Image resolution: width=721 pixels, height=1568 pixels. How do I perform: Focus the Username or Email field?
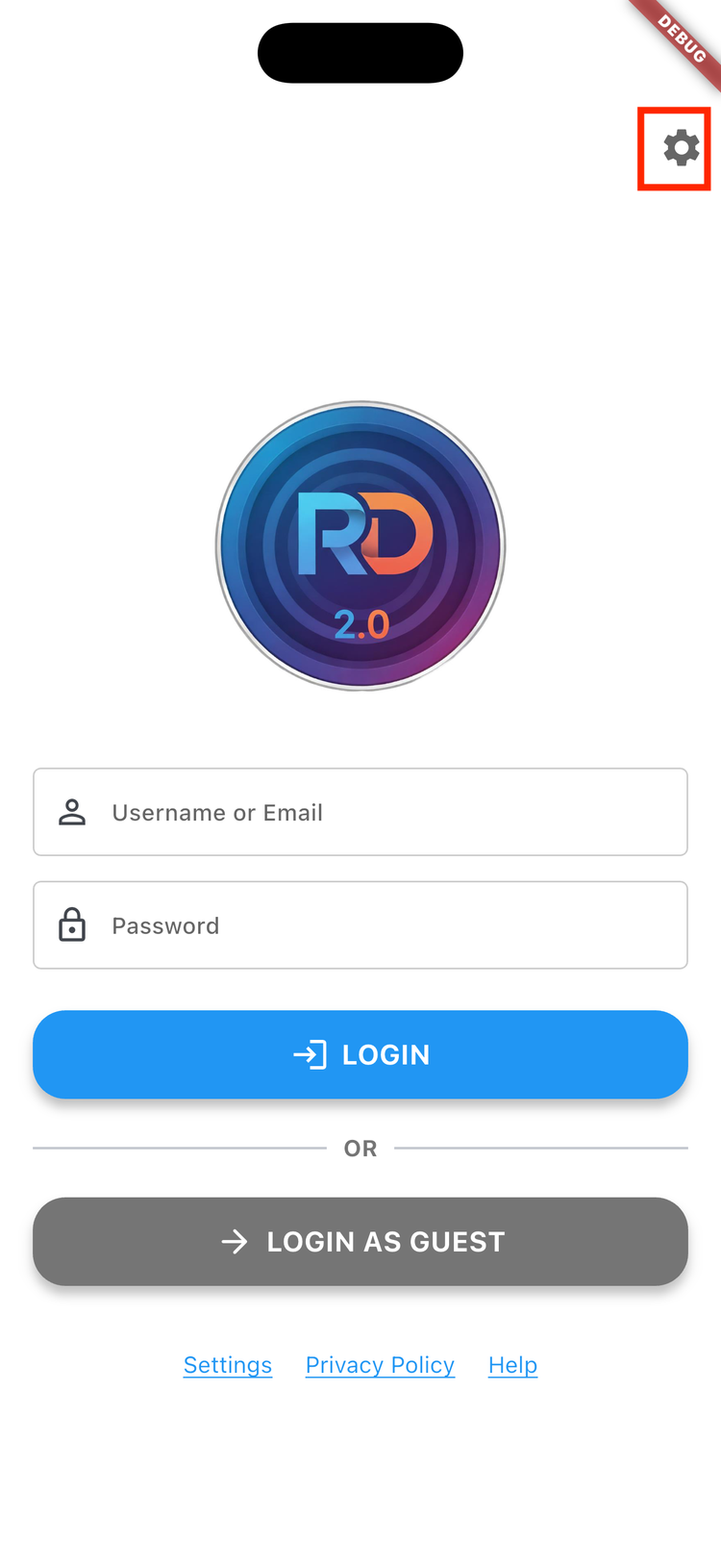pos(360,812)
